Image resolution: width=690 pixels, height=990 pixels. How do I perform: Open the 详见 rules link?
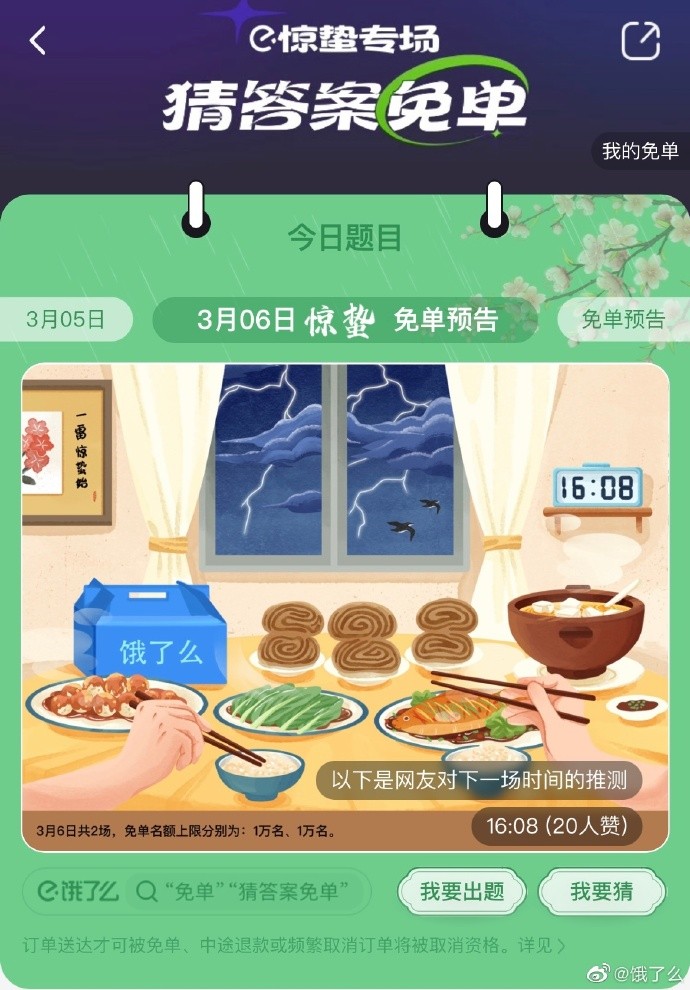pos(546,944)
